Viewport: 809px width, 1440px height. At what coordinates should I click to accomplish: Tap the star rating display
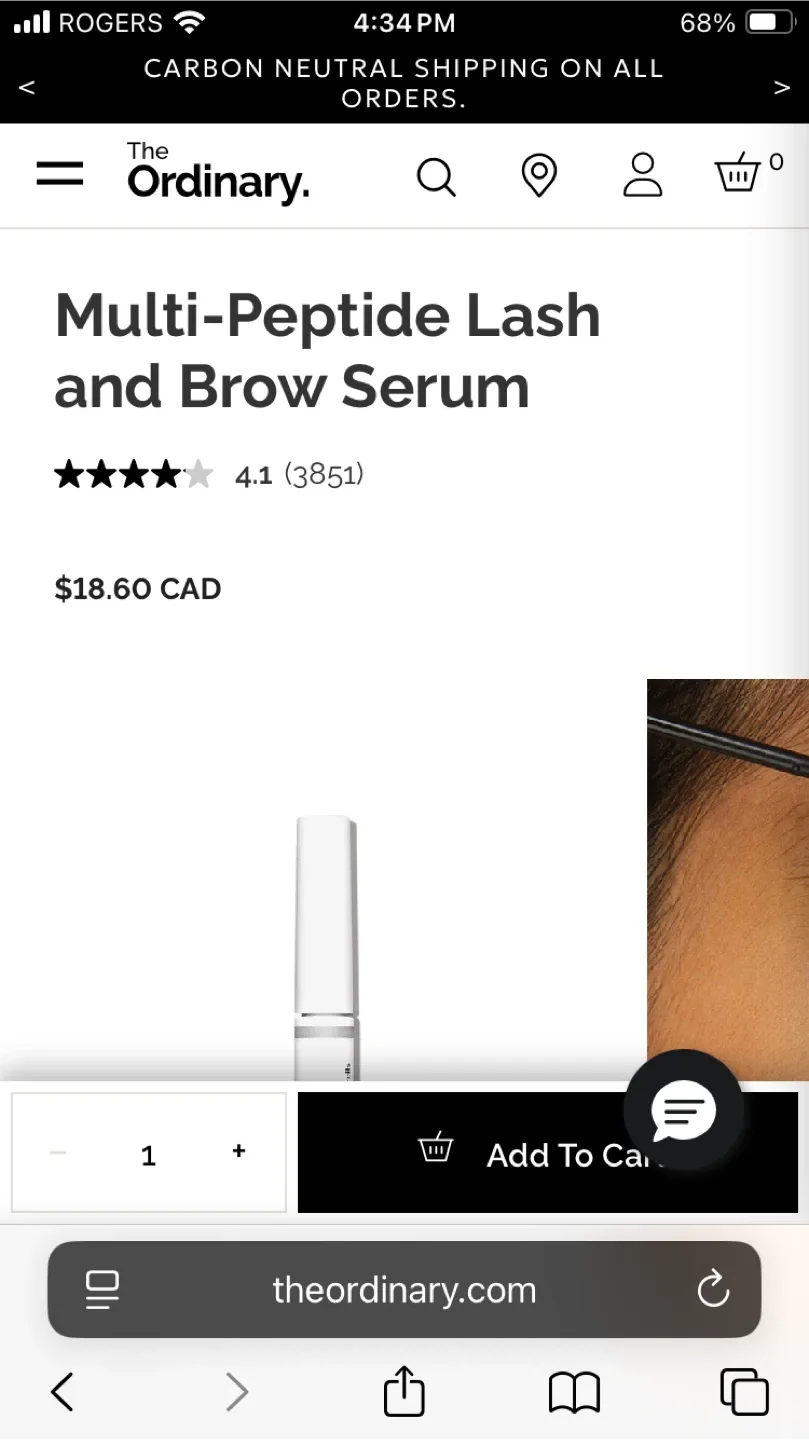pyautogui.click(x=135, y=474)
